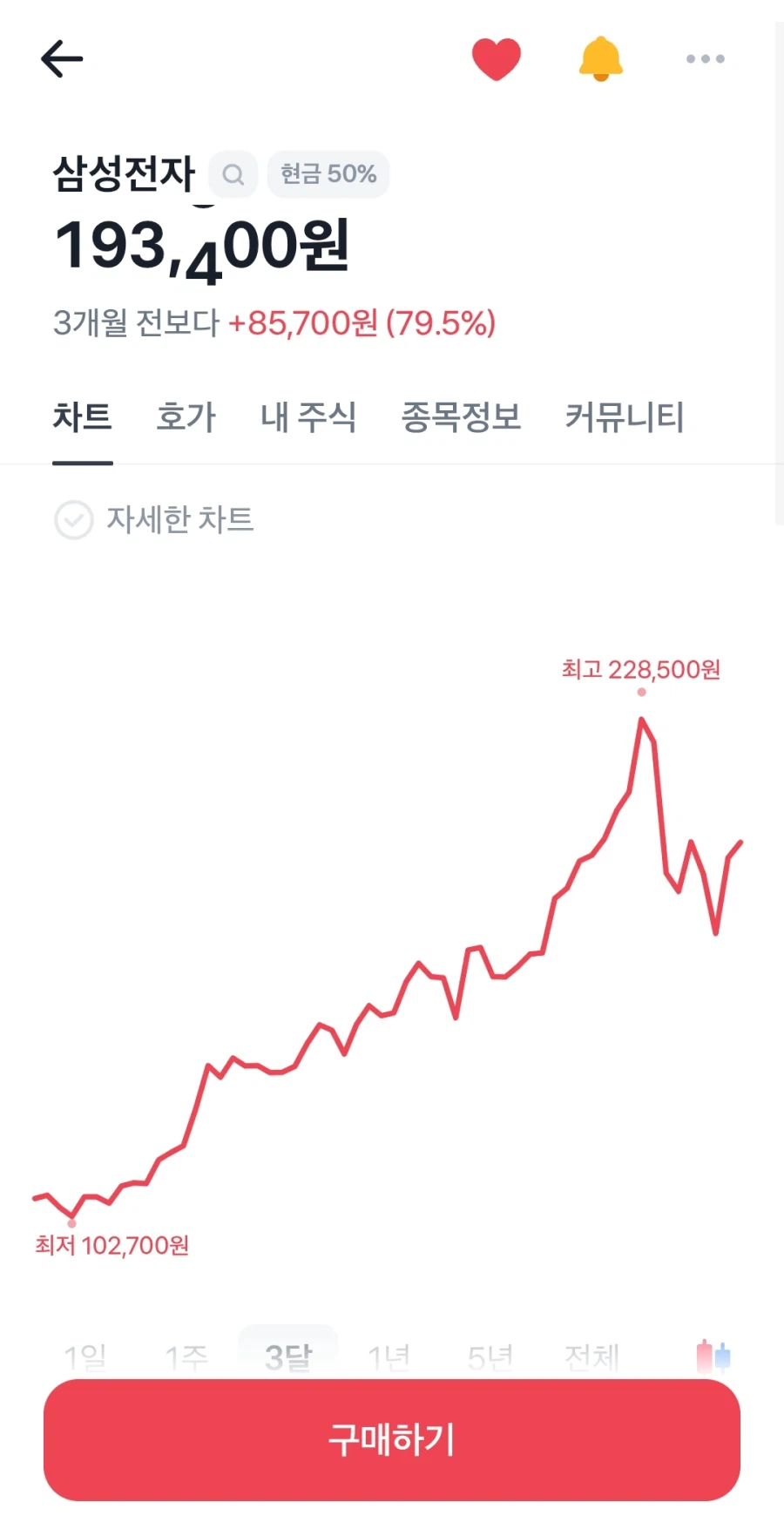Open the 현금 50% badge

(328, 174)
